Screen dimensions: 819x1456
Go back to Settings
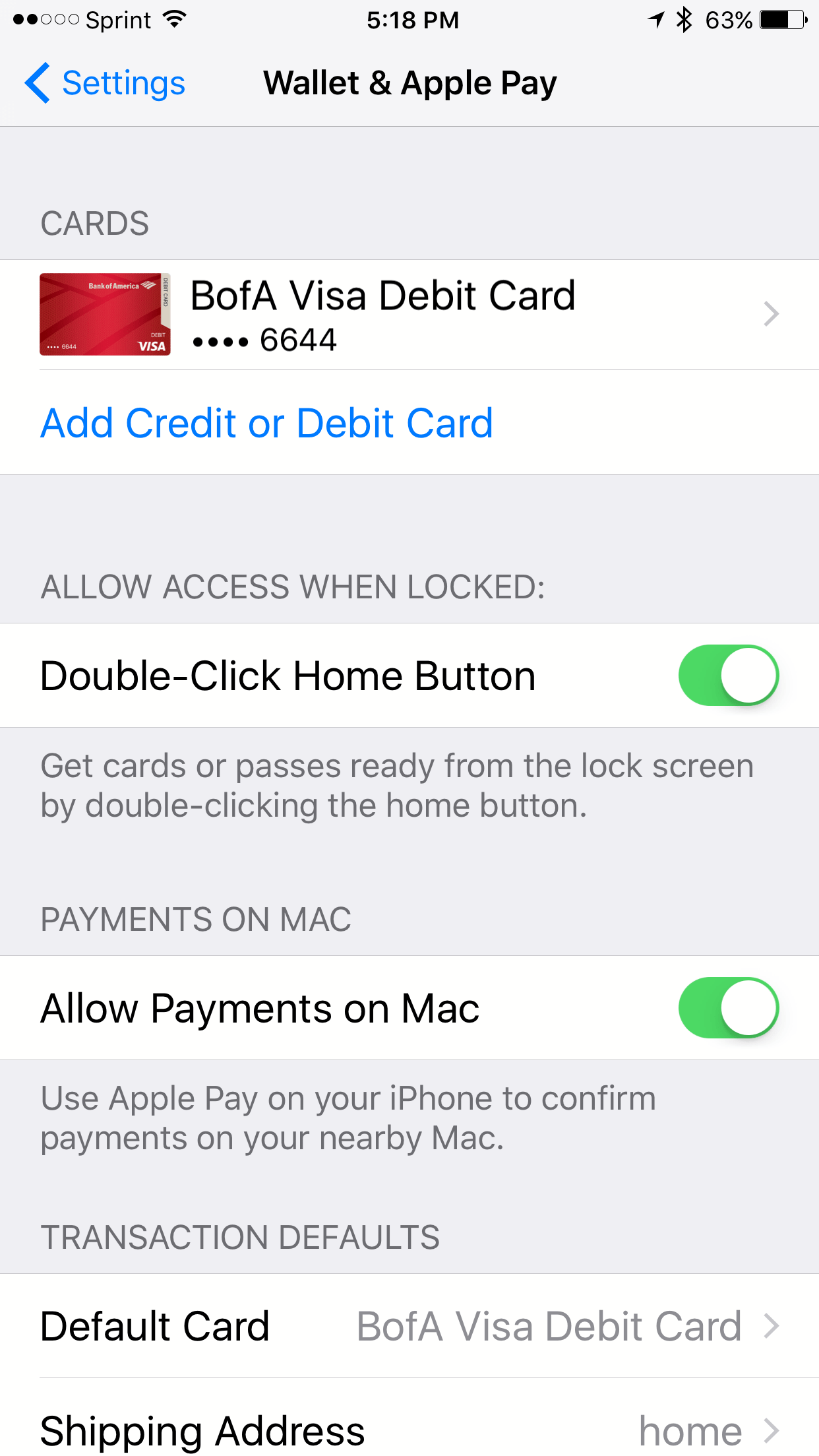click(x=106, y=84)
